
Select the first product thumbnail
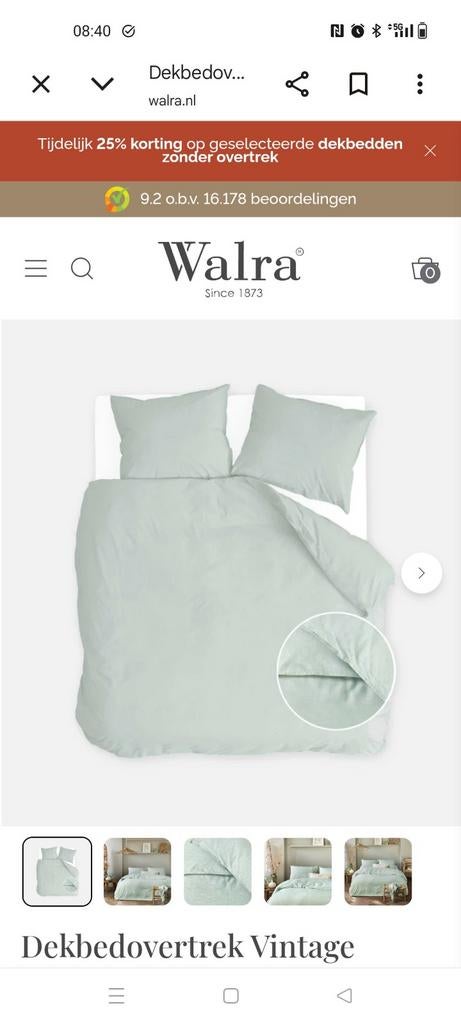(x=57, y=871)
